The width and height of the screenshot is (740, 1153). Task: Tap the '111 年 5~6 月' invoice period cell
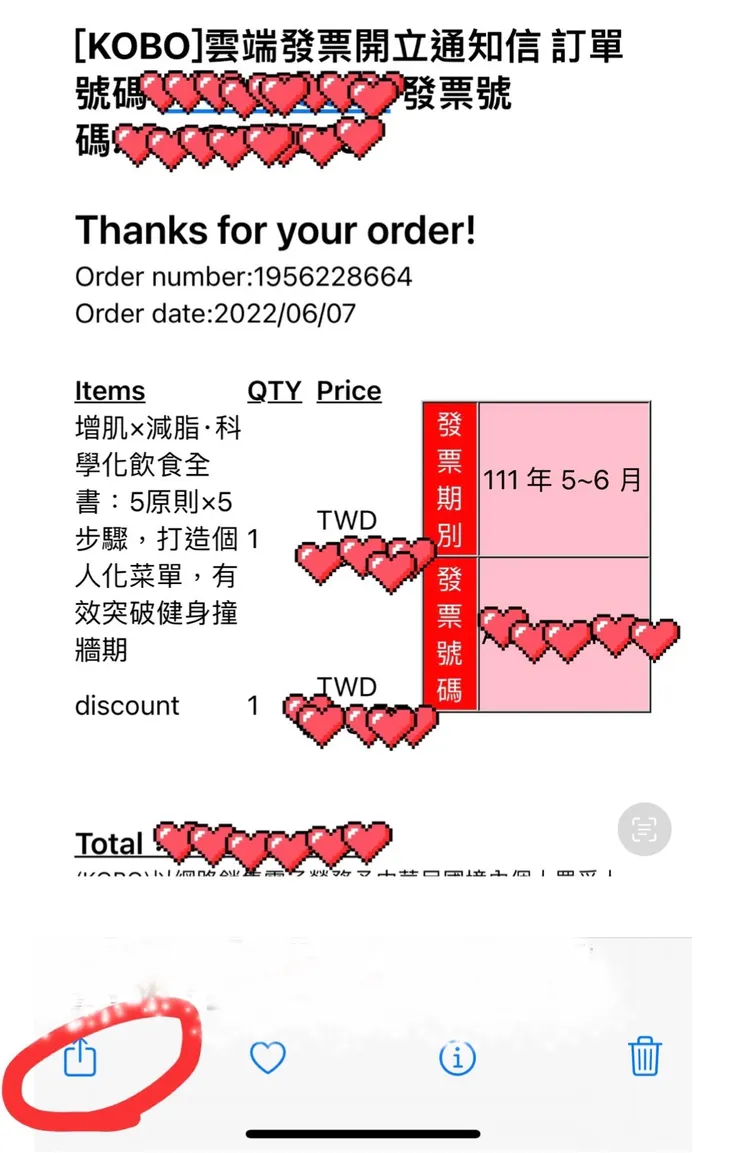click(566, 479)
